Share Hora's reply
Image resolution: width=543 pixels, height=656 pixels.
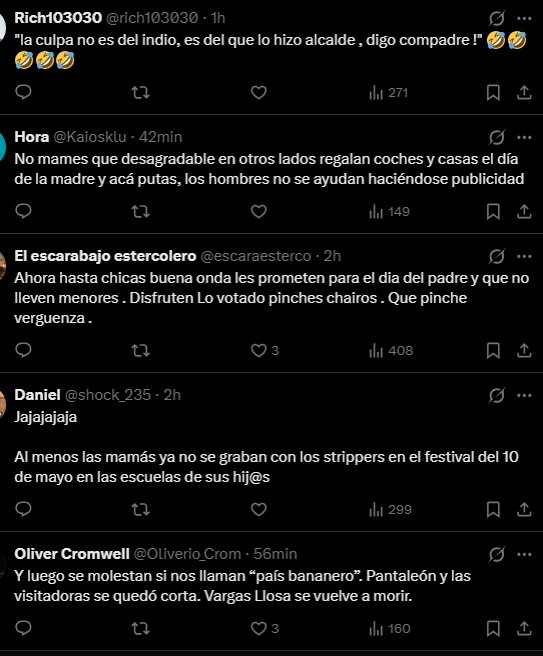[524, 211]
